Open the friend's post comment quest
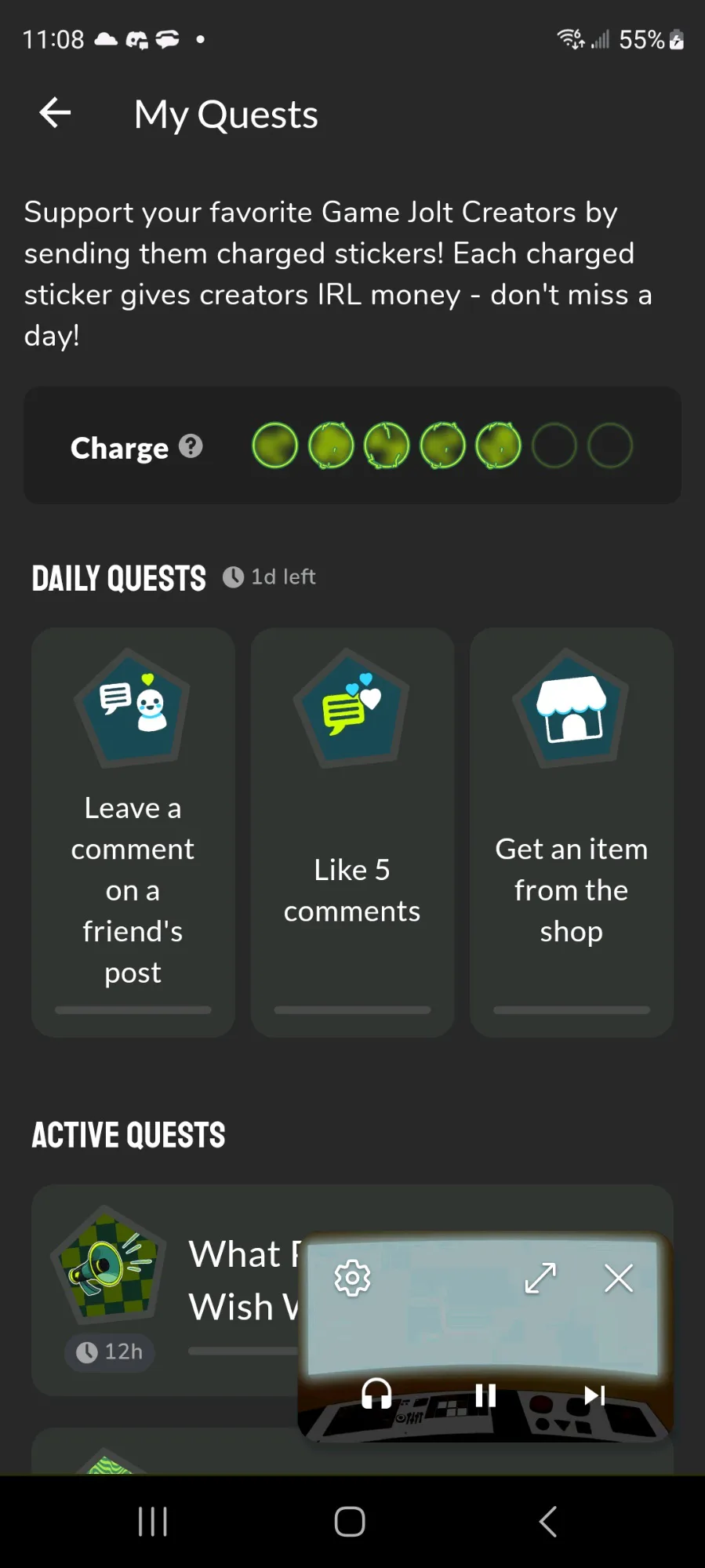Image resolution: width=705 pixels, height=1568 pixels. click(133, 831)
